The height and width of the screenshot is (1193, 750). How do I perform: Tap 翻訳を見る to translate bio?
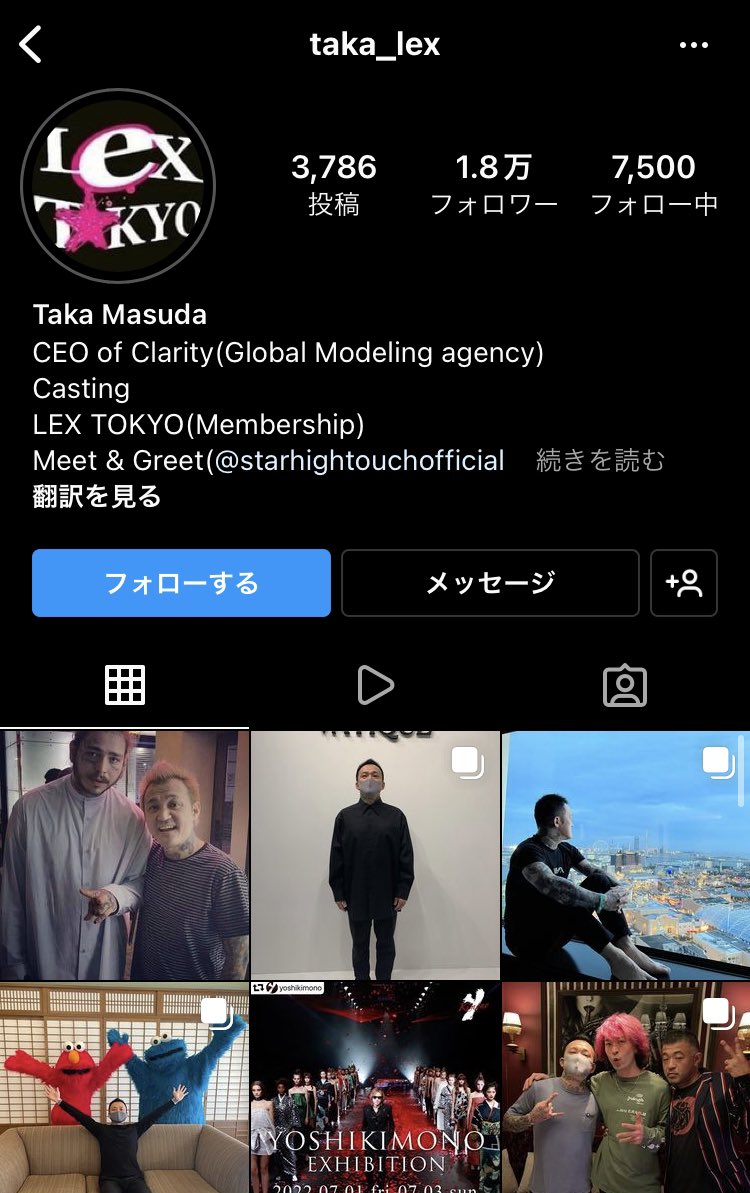pyautogui.click(x=97, y=496)
